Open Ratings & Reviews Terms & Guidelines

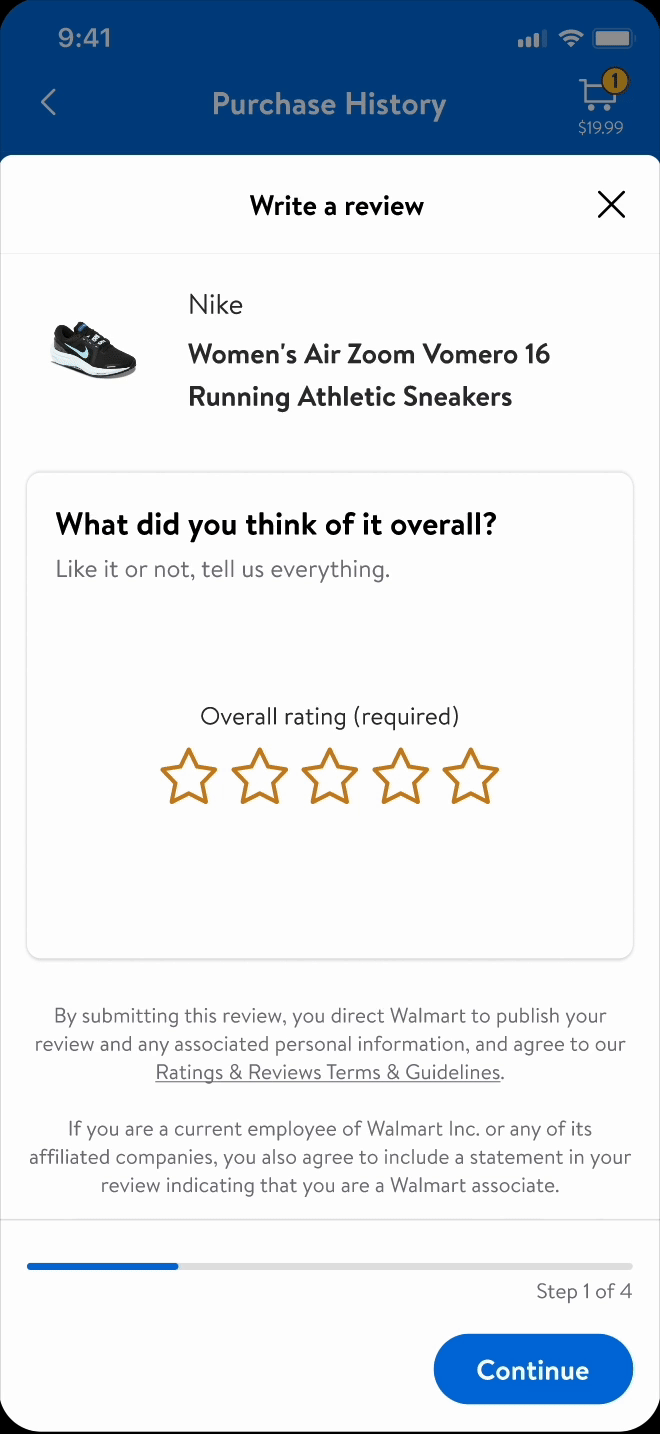click(328, 1072)
